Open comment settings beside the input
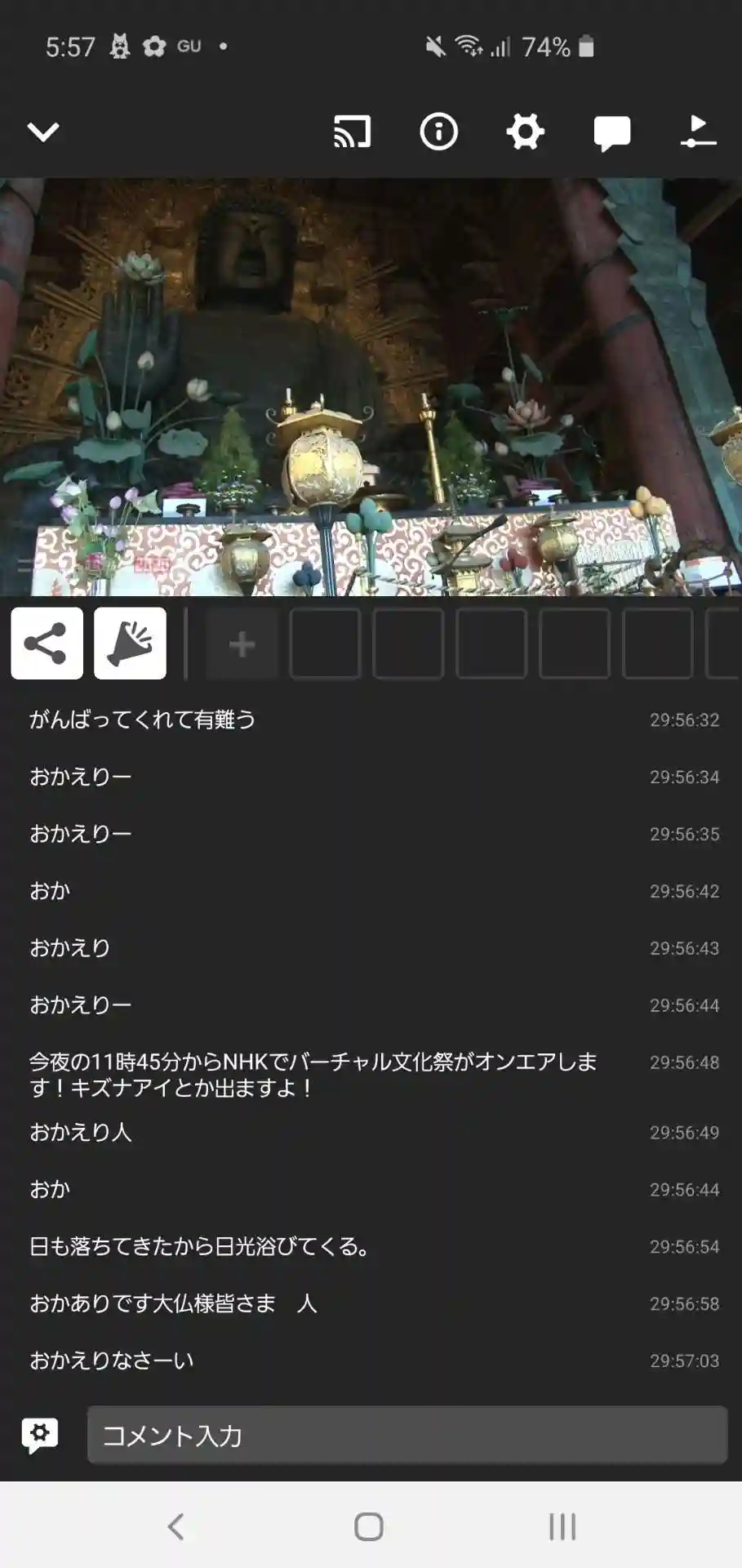The height and width of the screenshot is (1568, 742). pos(40,1435)
